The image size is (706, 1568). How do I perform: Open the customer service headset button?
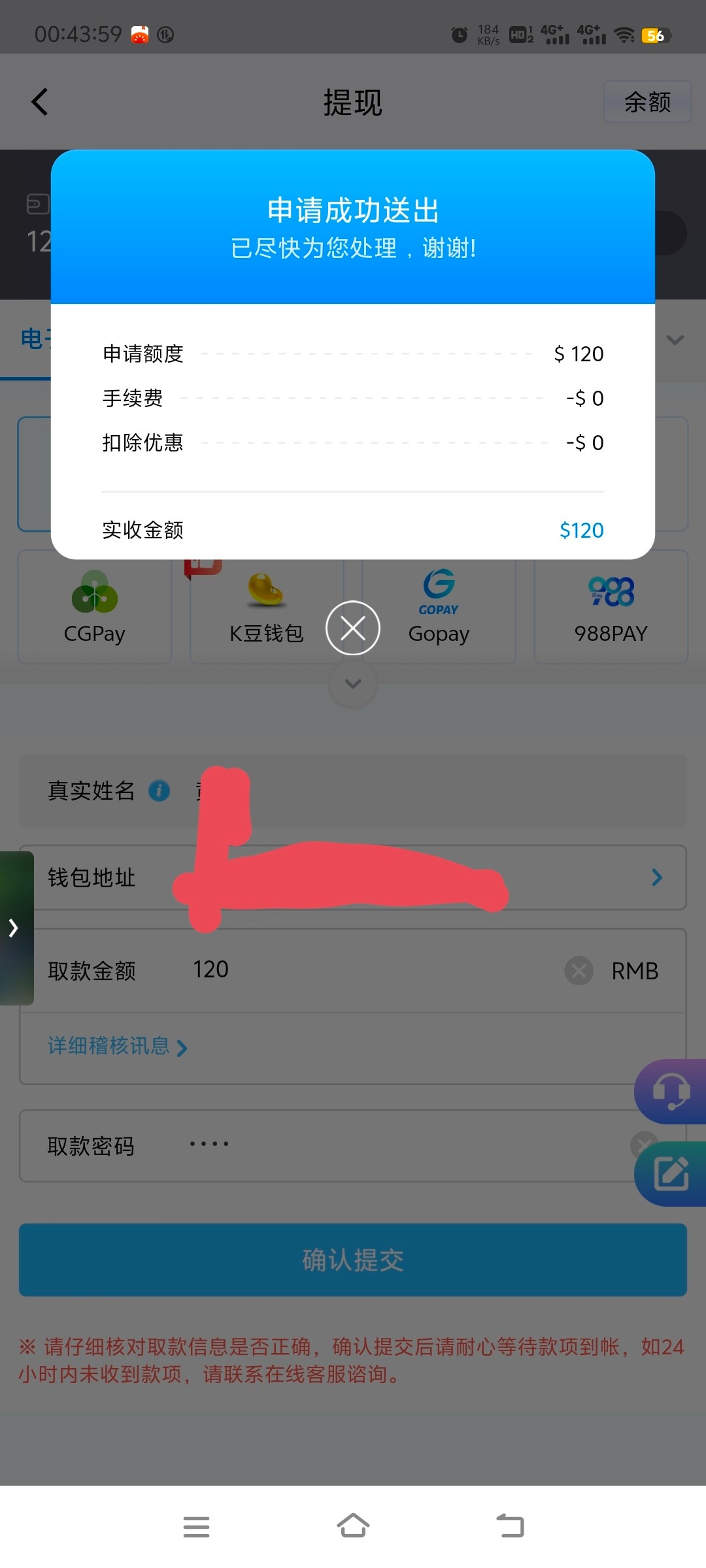[671, 1091]
